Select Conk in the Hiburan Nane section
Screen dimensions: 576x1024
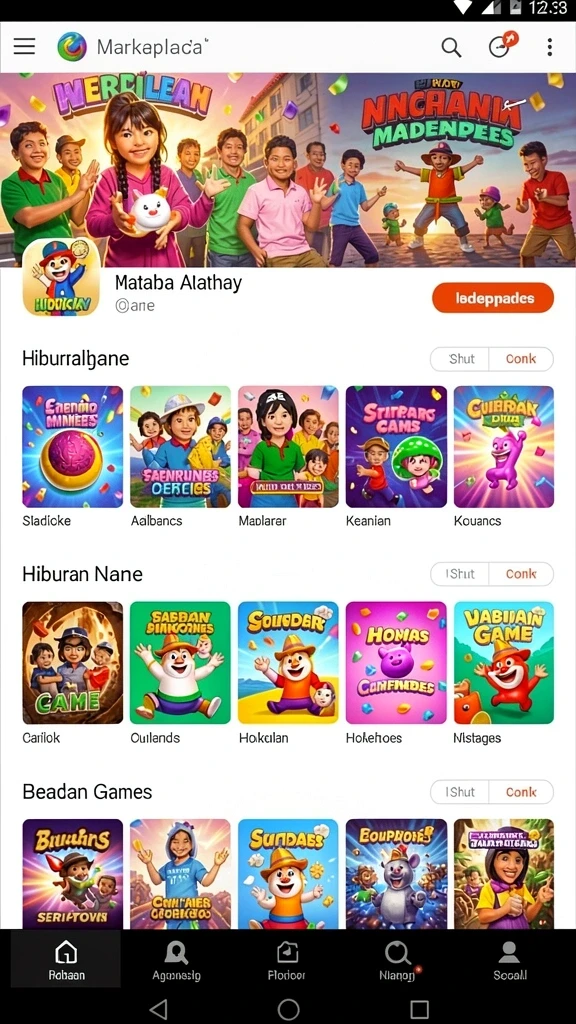pos(521,574)
